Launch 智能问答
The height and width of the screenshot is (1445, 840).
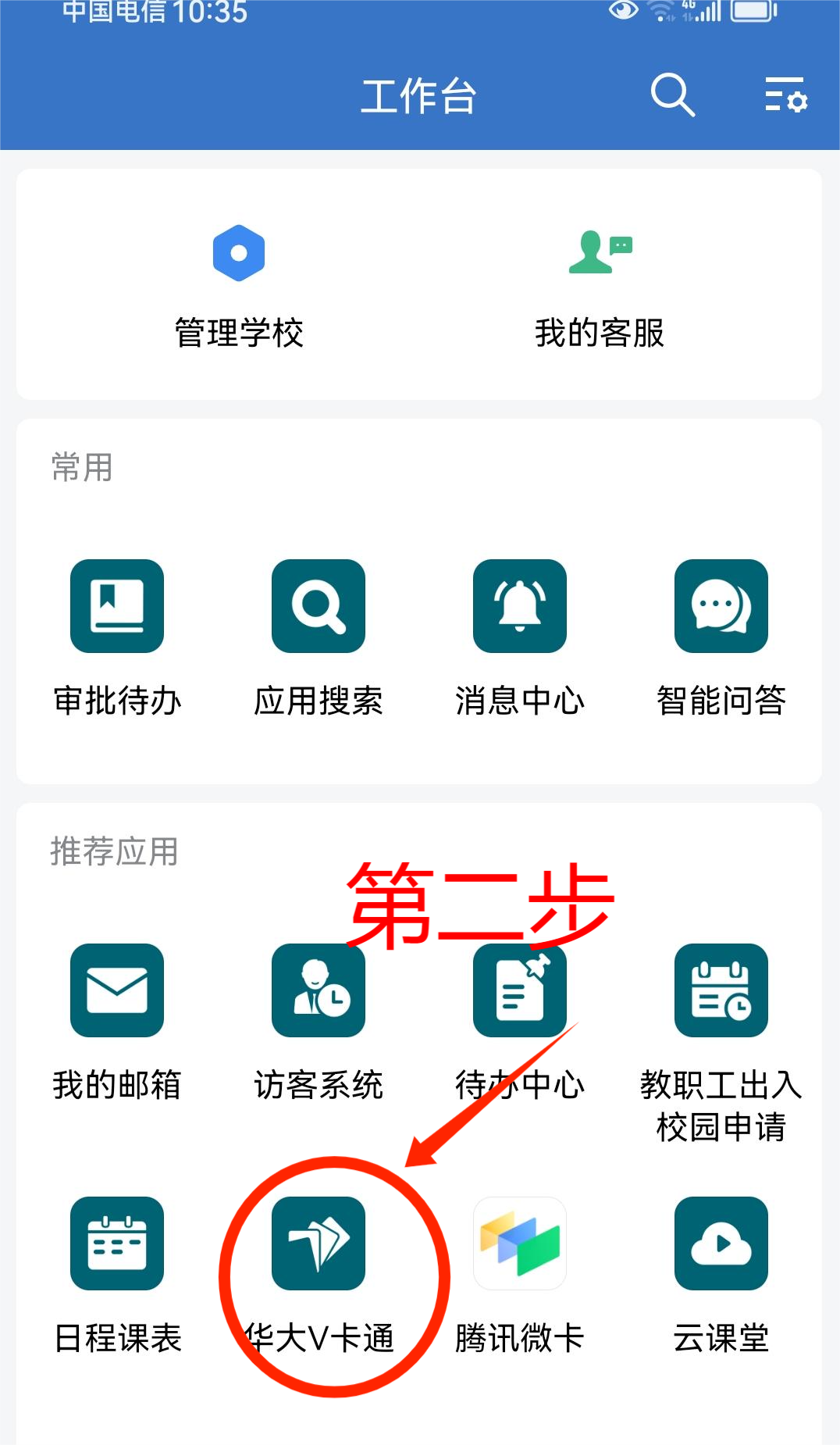point(721,606)
